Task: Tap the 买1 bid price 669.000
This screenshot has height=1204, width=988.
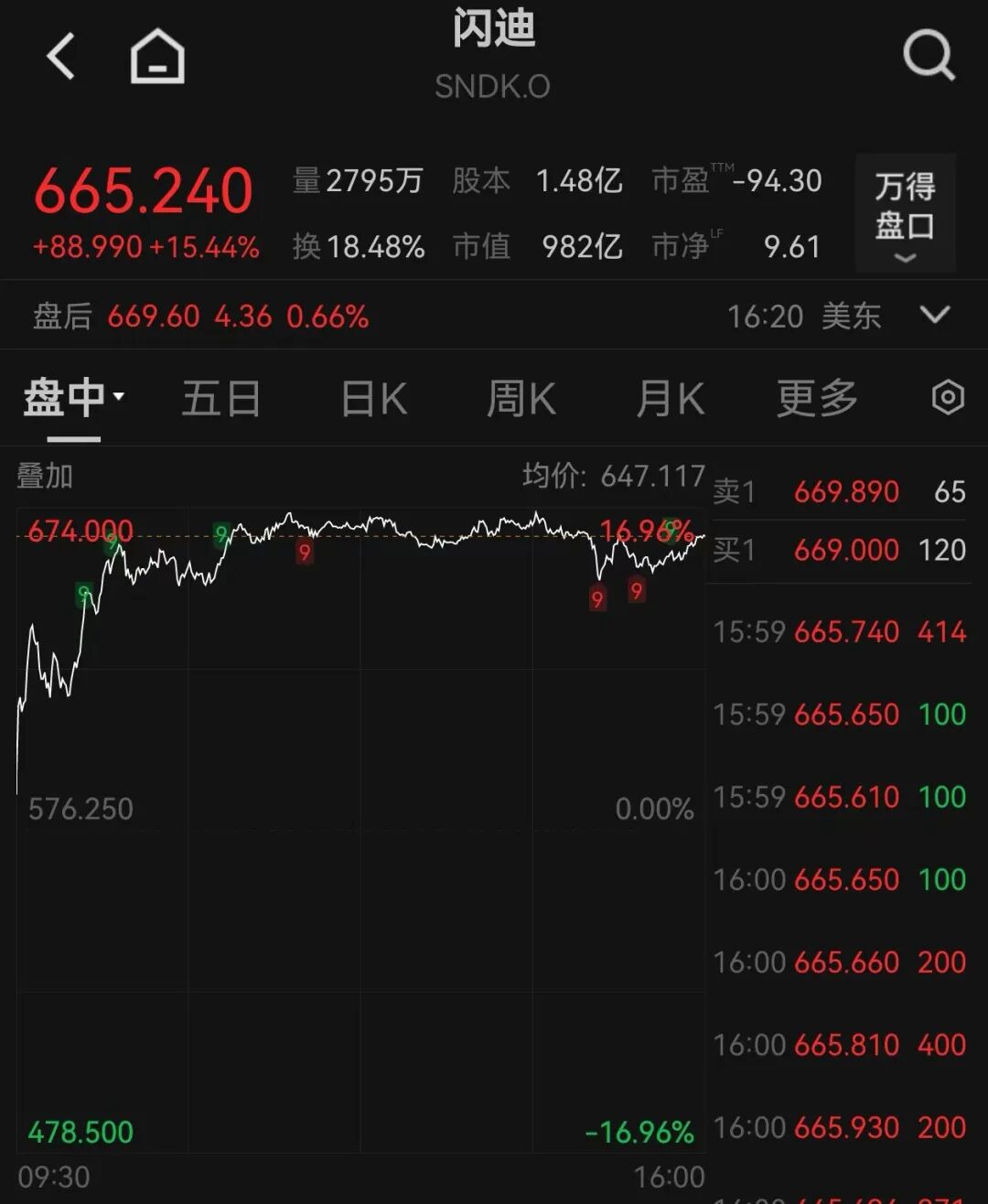Action: click(x=847, y=550)
